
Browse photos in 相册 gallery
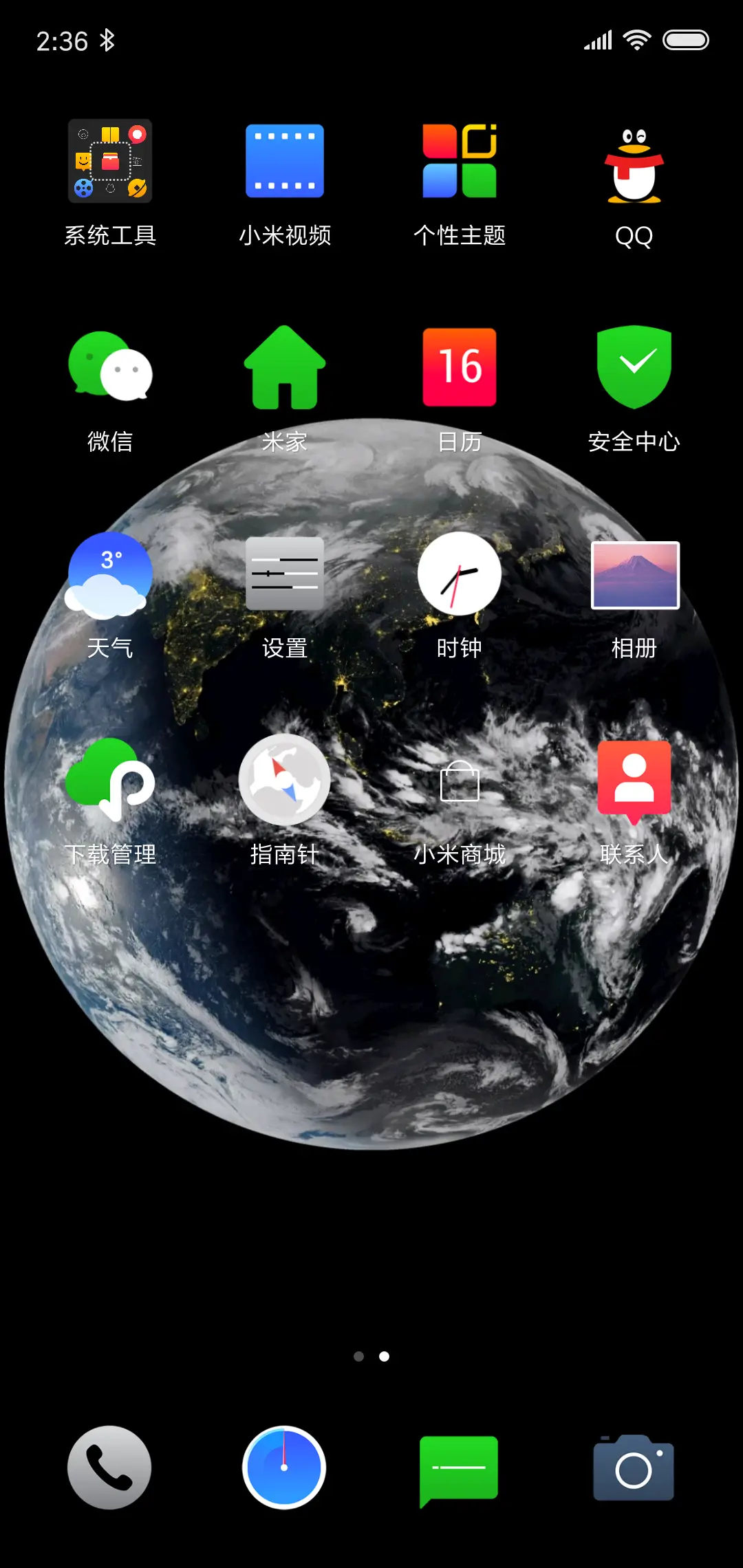(x=634, y=575)
